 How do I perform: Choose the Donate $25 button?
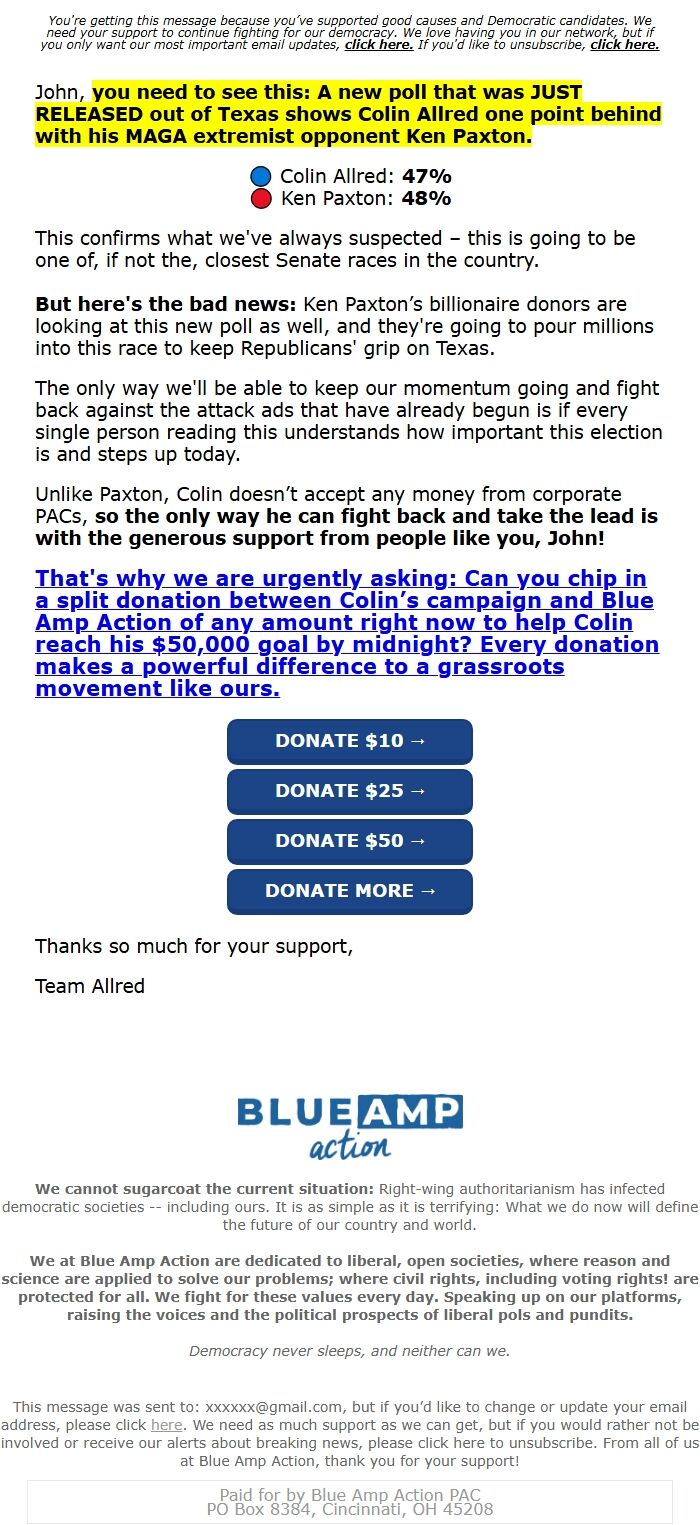point(350,791)
